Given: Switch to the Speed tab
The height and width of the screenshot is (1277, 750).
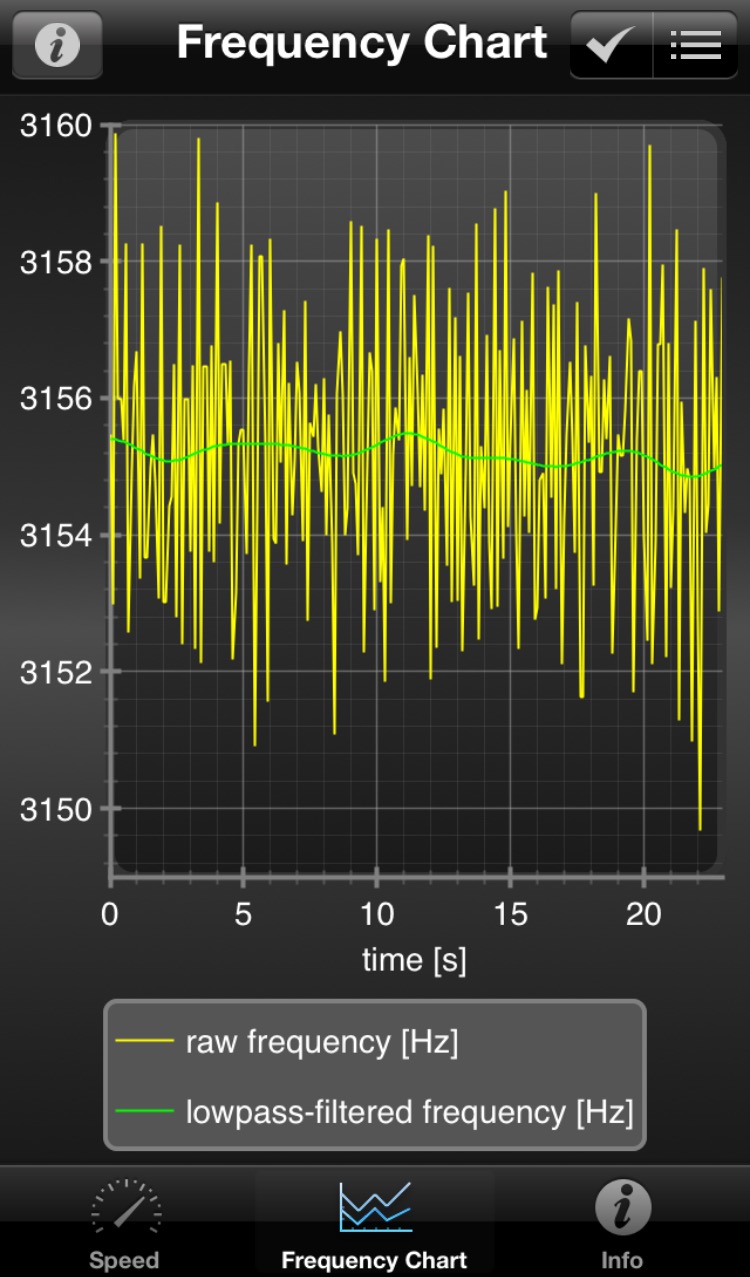Looking at the screenshot, I should pos(125,1222).
